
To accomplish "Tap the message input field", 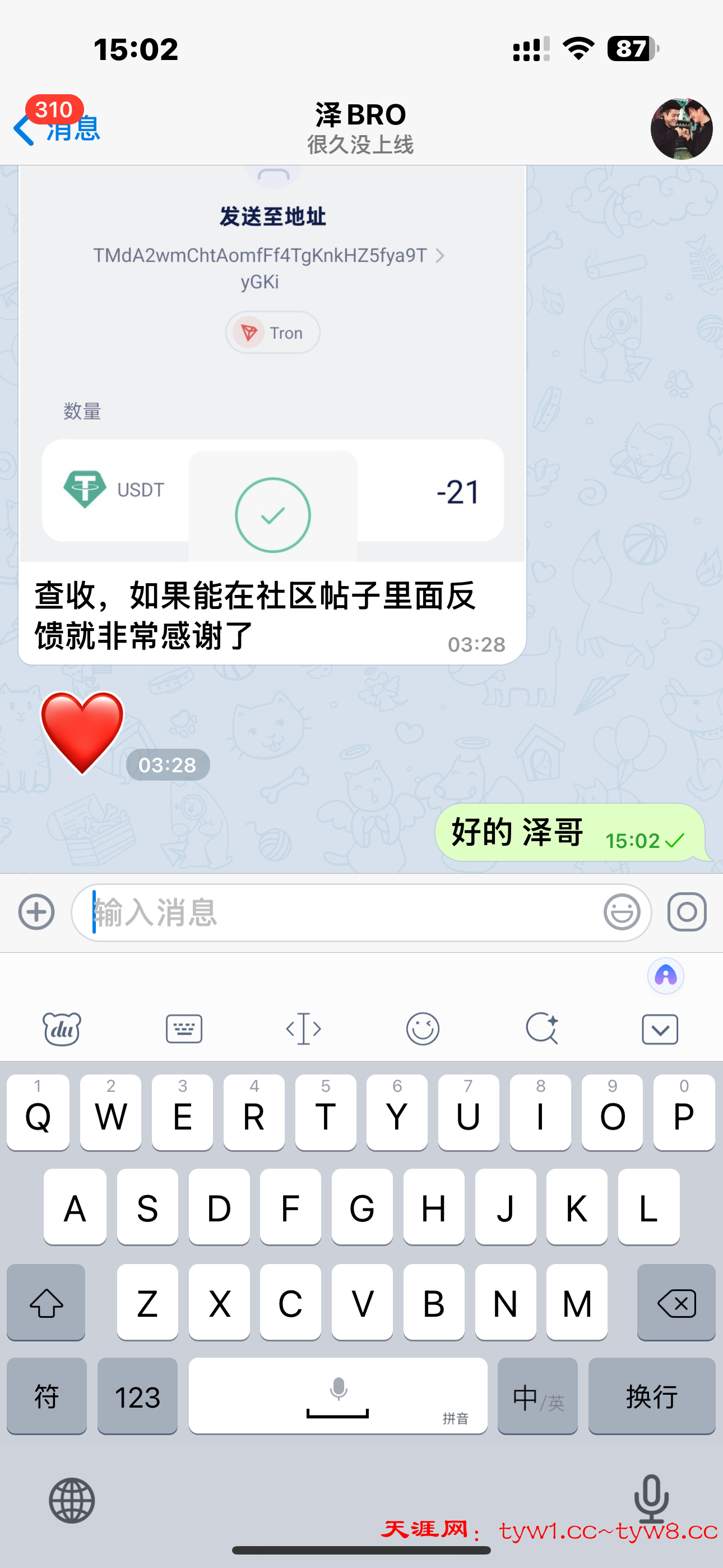I will (341, 912).
